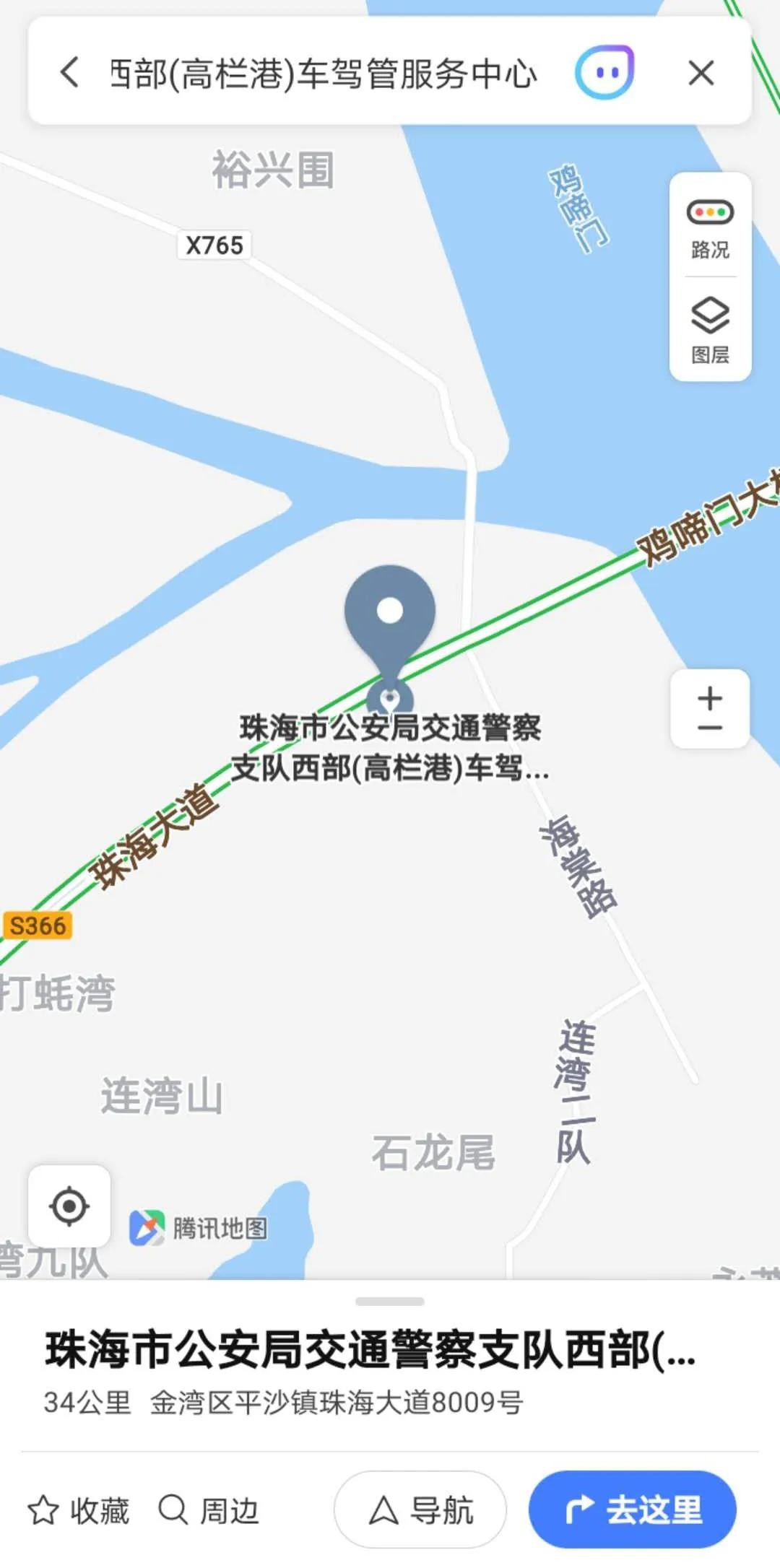Zoom out the map with minus

[710, 728]
